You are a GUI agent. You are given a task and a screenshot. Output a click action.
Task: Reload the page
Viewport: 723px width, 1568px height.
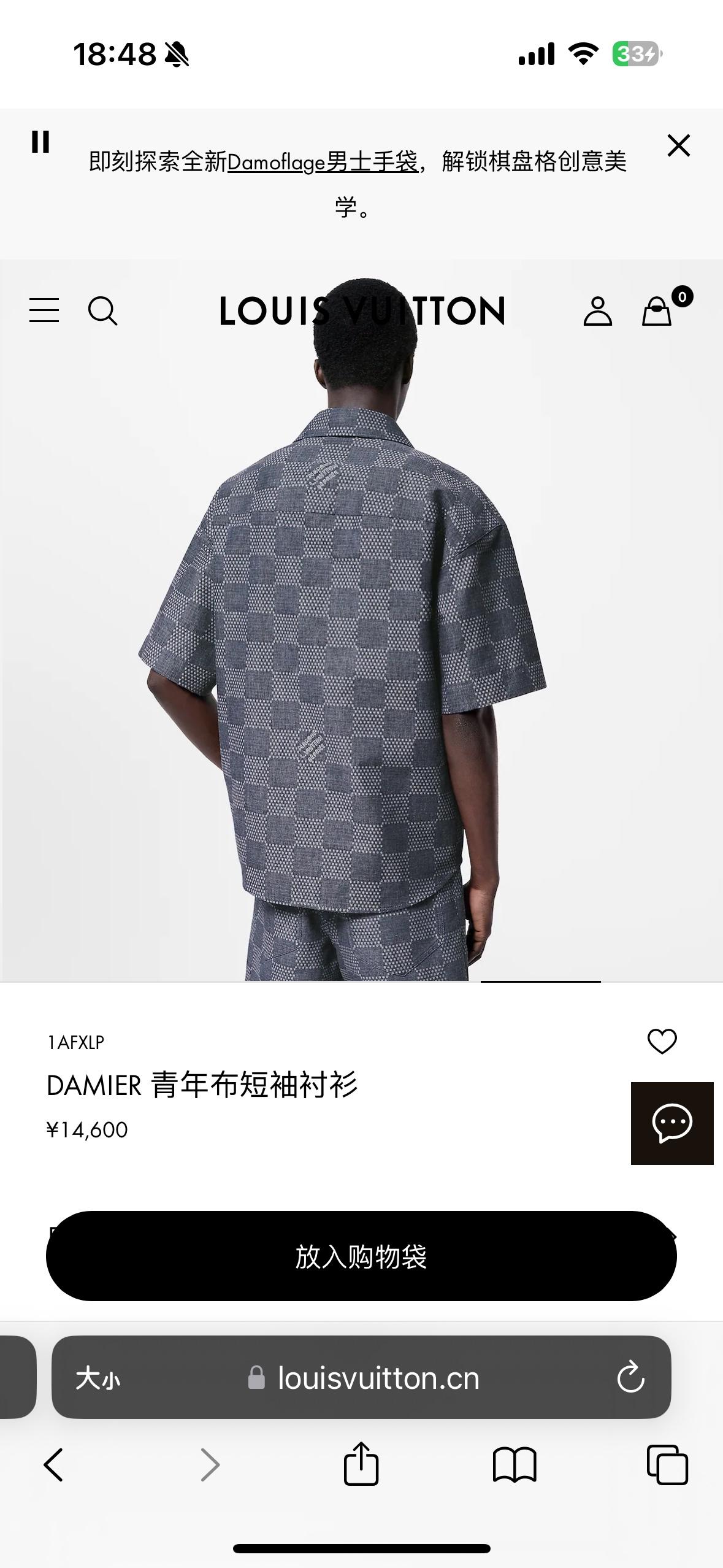(x=630, y=1378)
